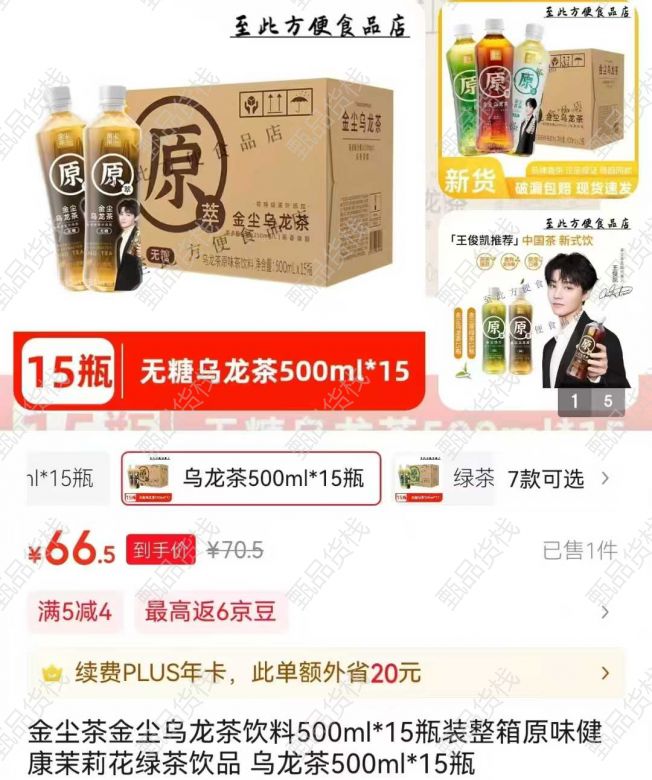Open the 满5减4 coupon offer

pyautogui.click(x=74, y=611)
